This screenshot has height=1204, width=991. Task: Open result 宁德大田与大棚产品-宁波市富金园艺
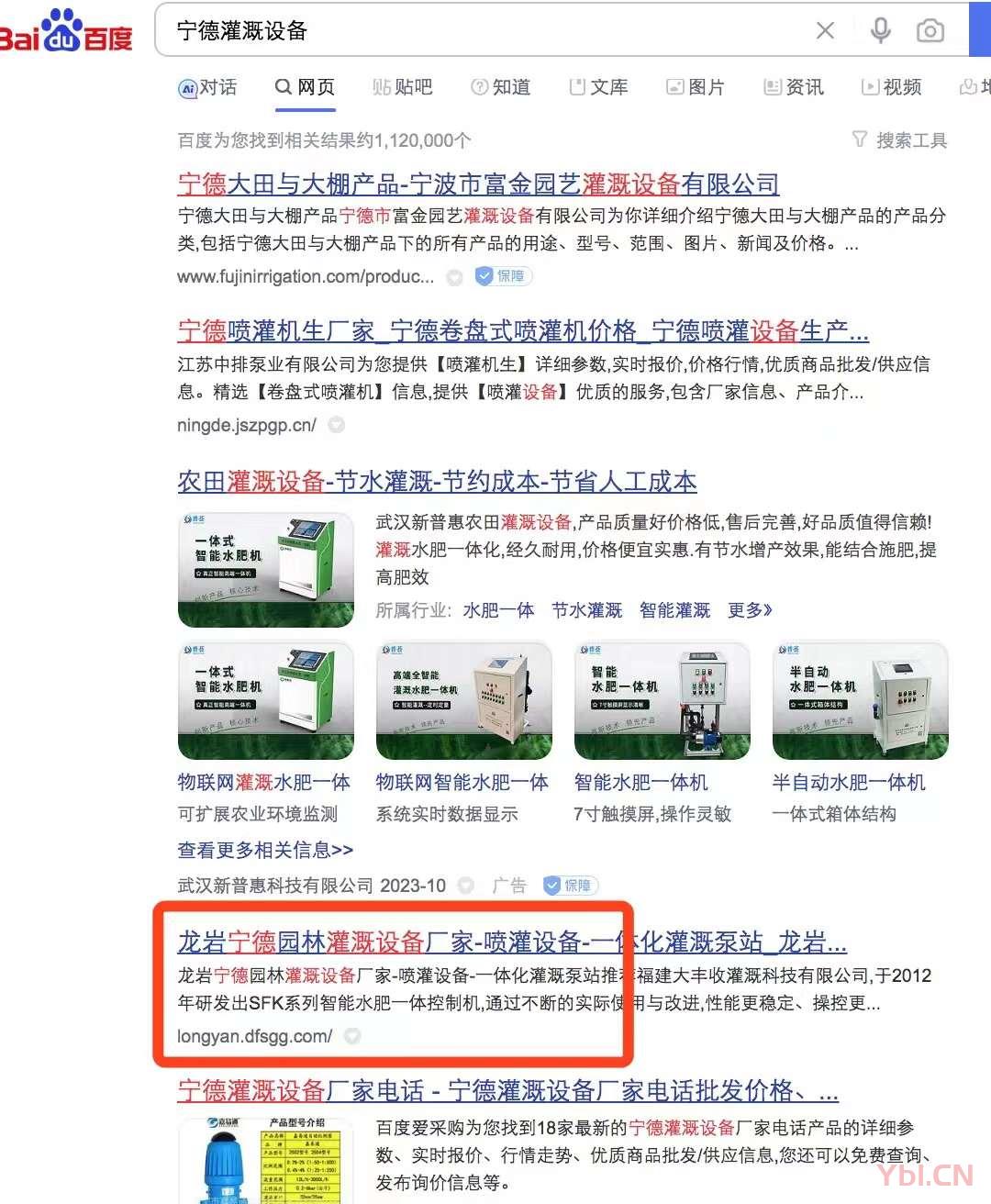click(477, 184)
